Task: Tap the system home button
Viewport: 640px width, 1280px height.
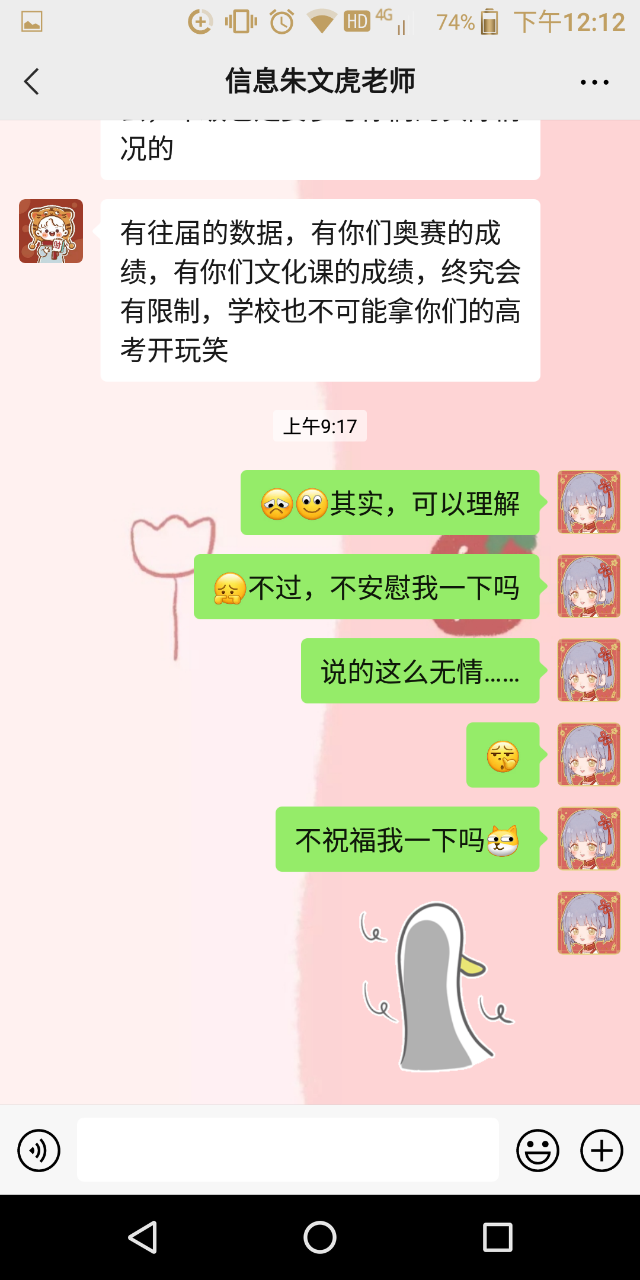Action: (x=320, y=1237)
